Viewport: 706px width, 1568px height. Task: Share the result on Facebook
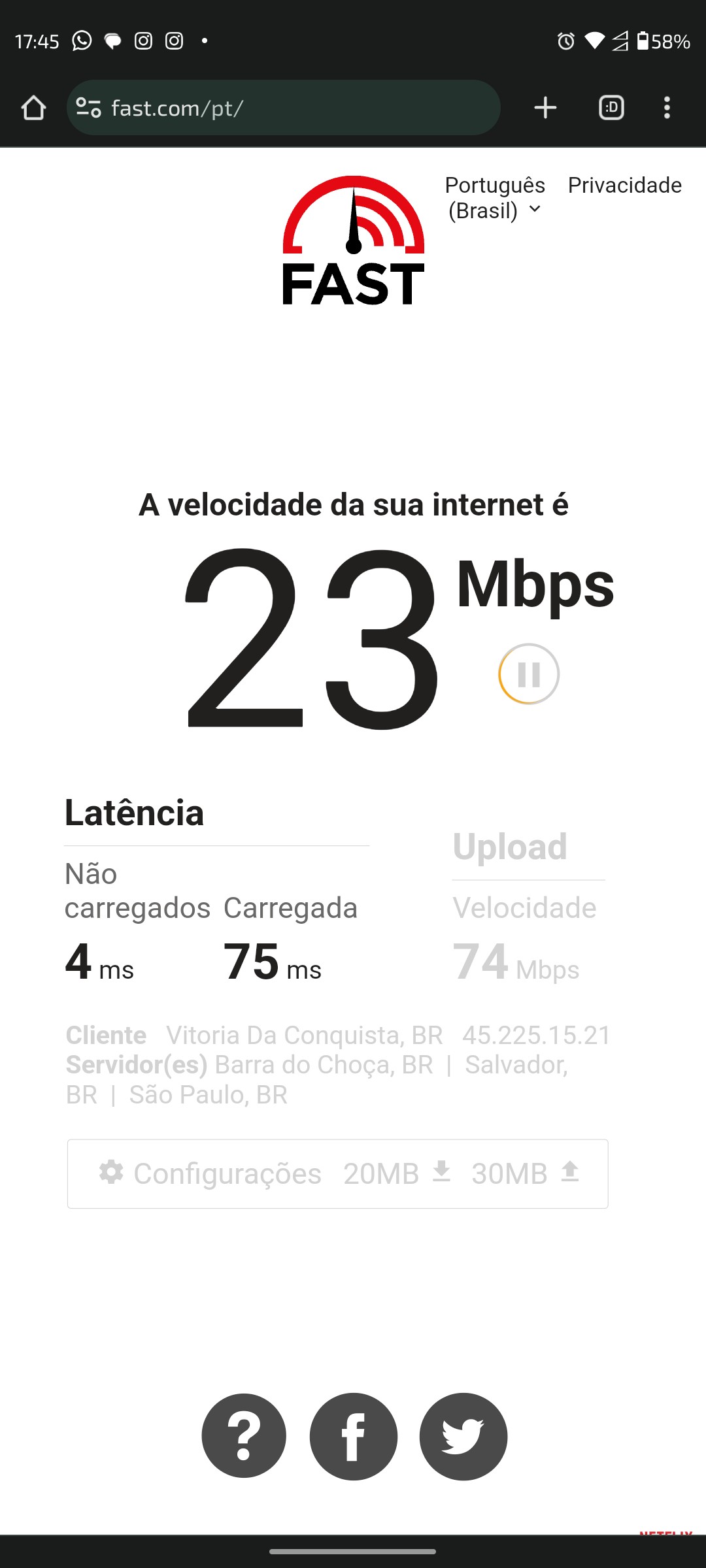(x=354, y=1436)
